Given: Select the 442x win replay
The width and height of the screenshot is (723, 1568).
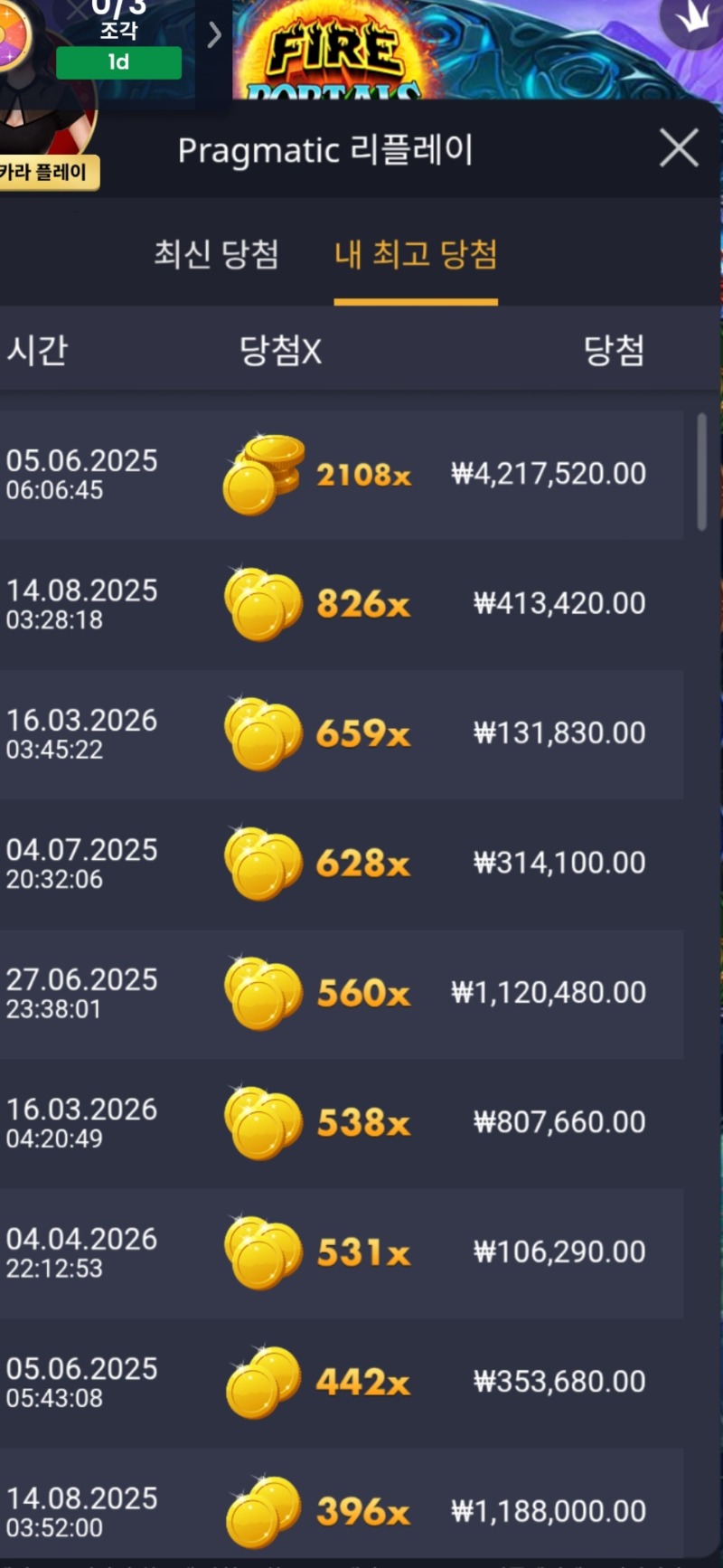Looking at the screenshot, I should [342, 1382].
